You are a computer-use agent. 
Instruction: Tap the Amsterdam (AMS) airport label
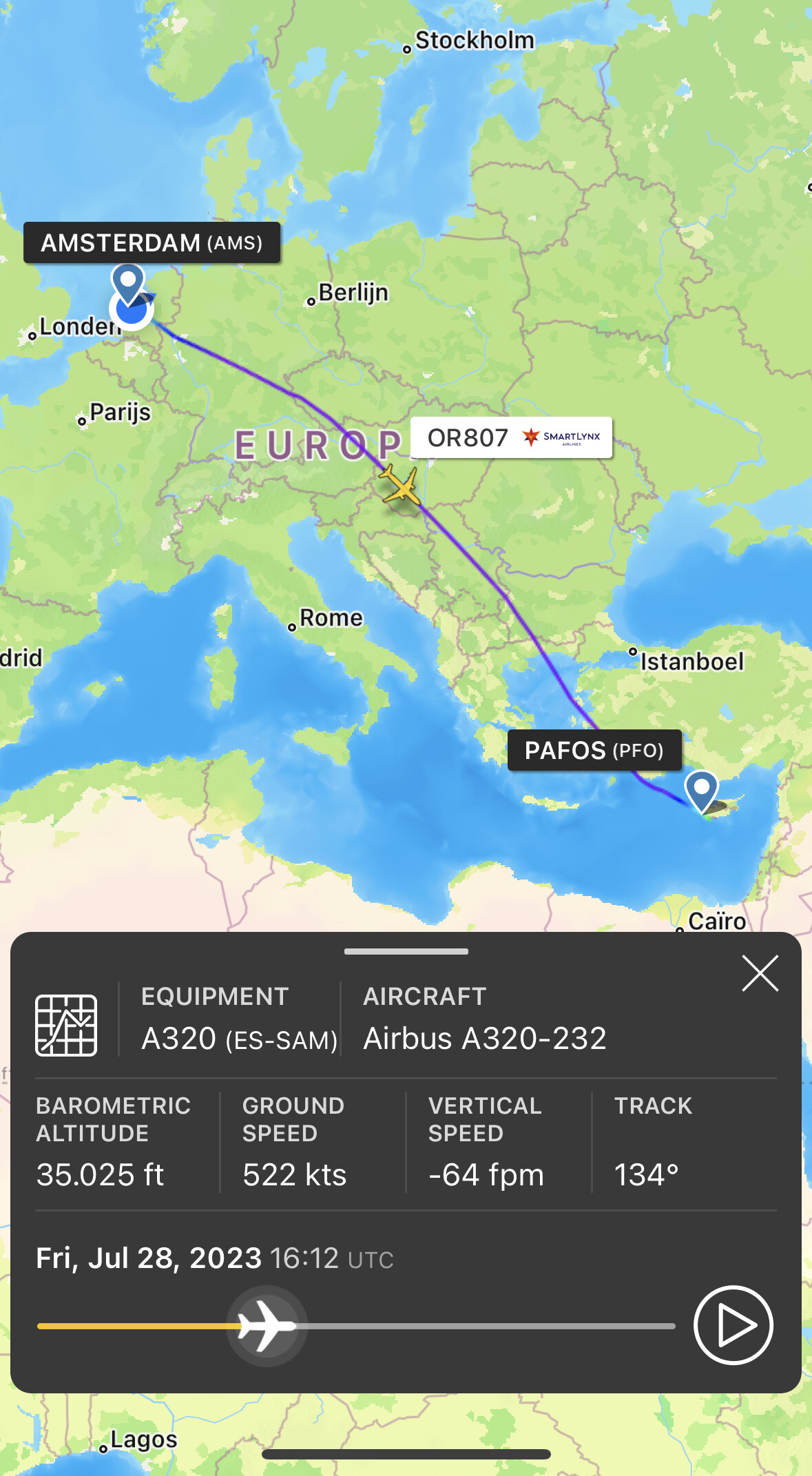click(152, 242)
